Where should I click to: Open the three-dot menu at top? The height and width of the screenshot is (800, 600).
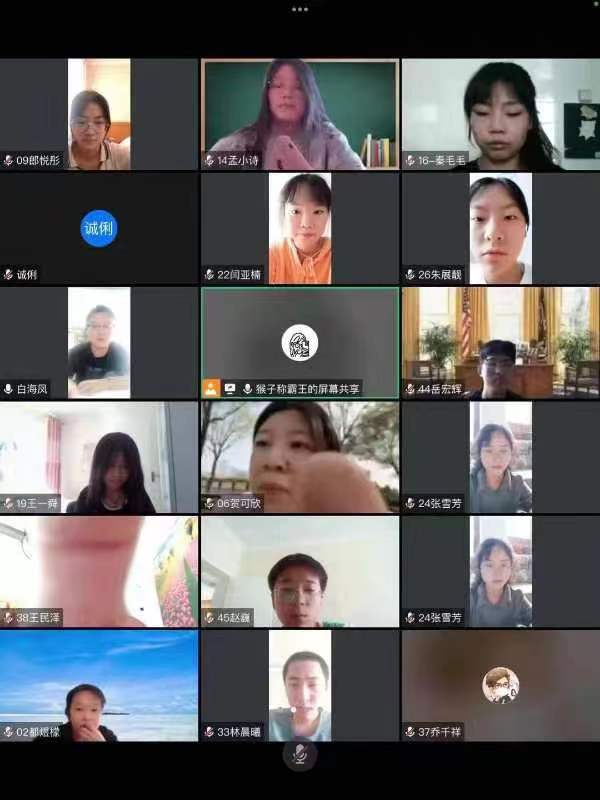(x=300, y=8)
